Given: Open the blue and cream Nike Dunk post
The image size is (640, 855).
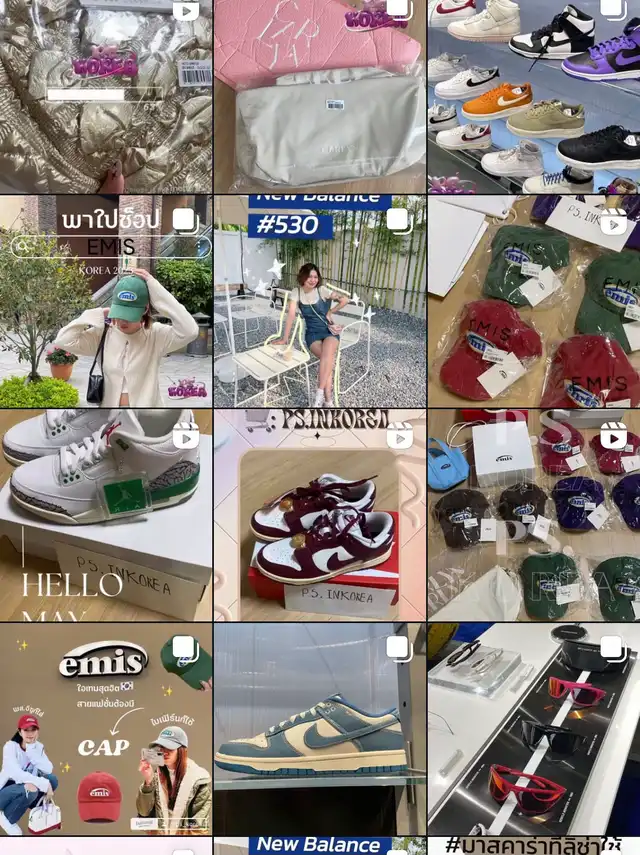Looking at the screenshot, I should tap(320, 730).
